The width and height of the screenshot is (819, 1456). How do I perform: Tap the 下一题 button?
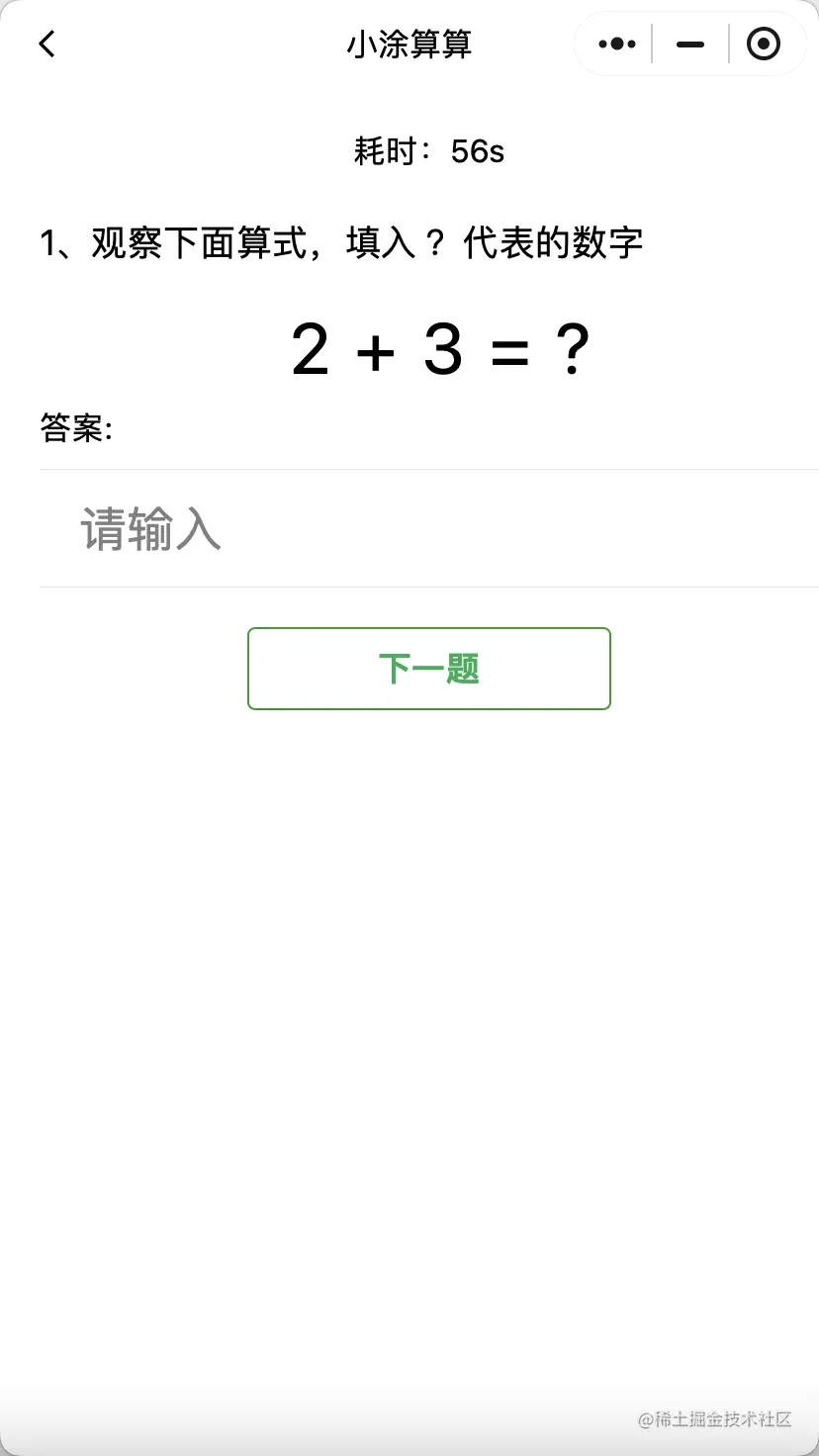tap(428, 669)
